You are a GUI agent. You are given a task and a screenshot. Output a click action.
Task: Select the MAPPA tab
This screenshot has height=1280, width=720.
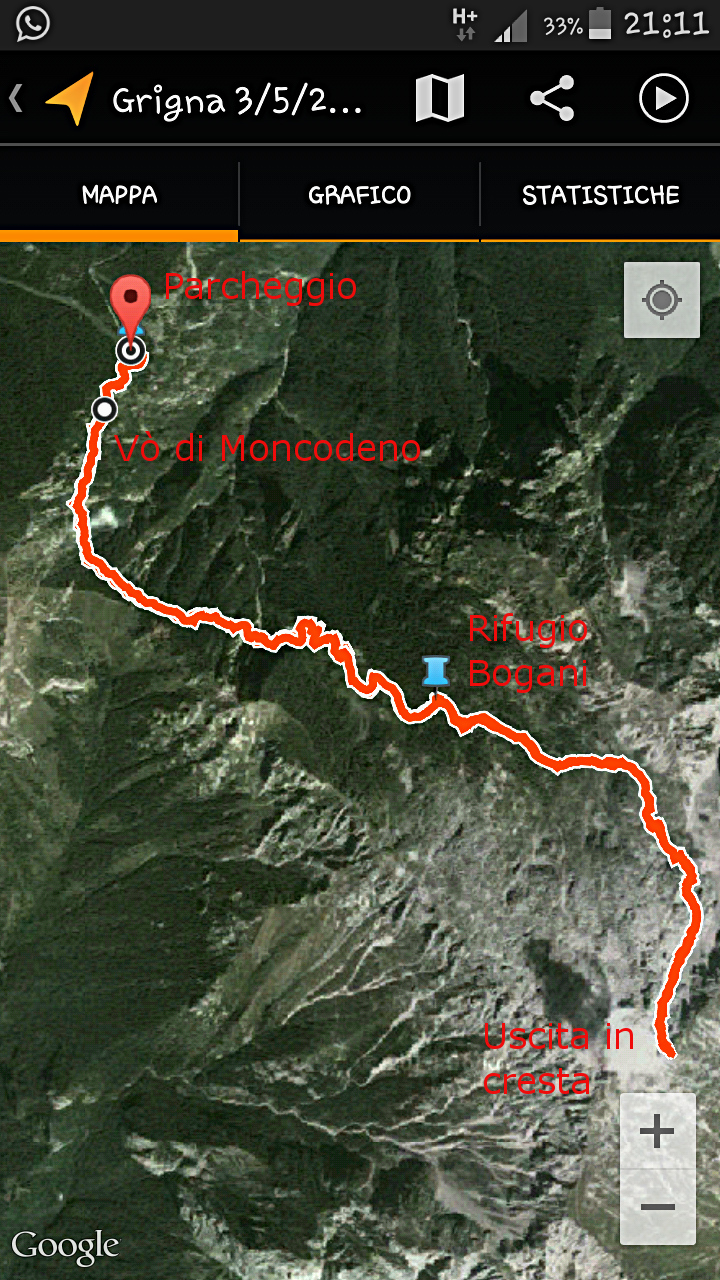coord(119,195)
